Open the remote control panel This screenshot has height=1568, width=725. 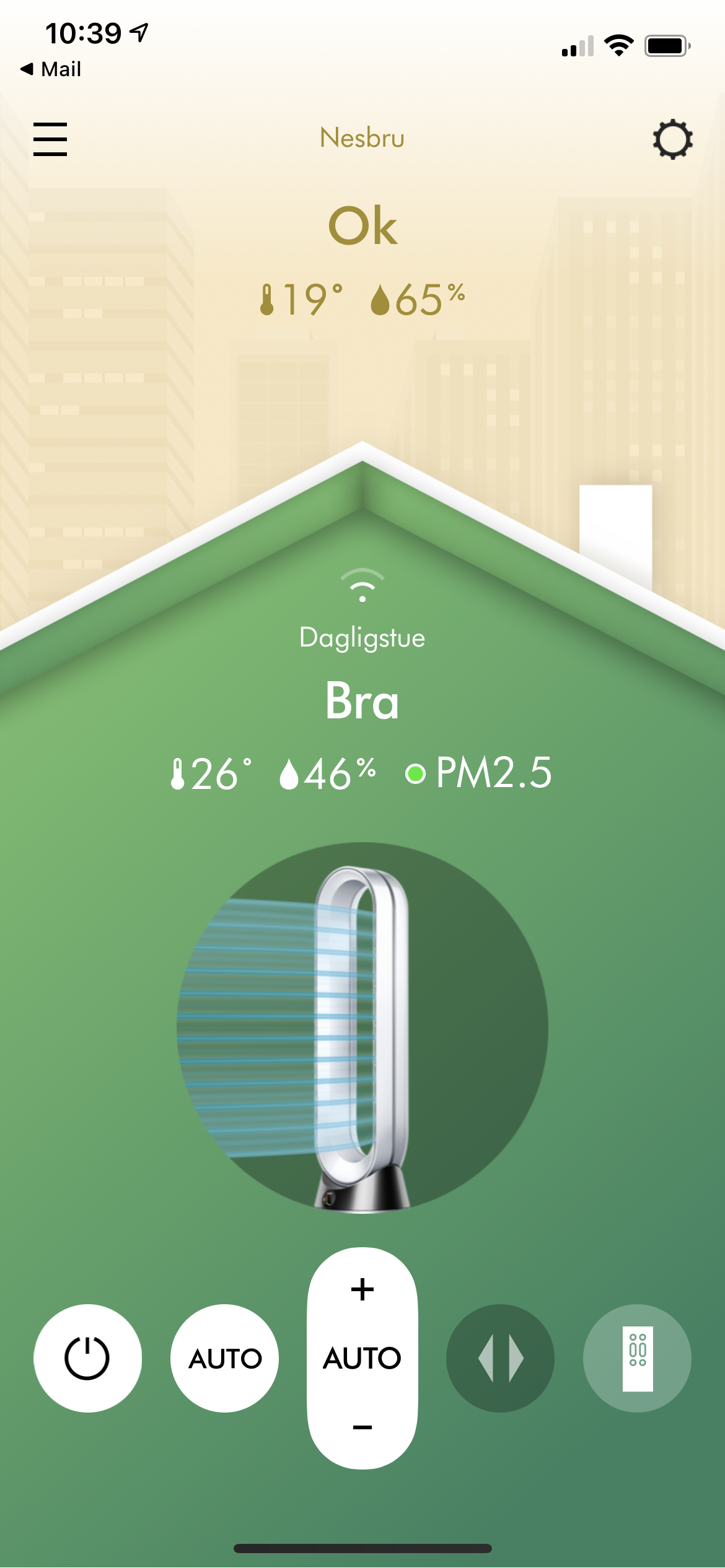pyautogui.click(x=637, y=1357)
